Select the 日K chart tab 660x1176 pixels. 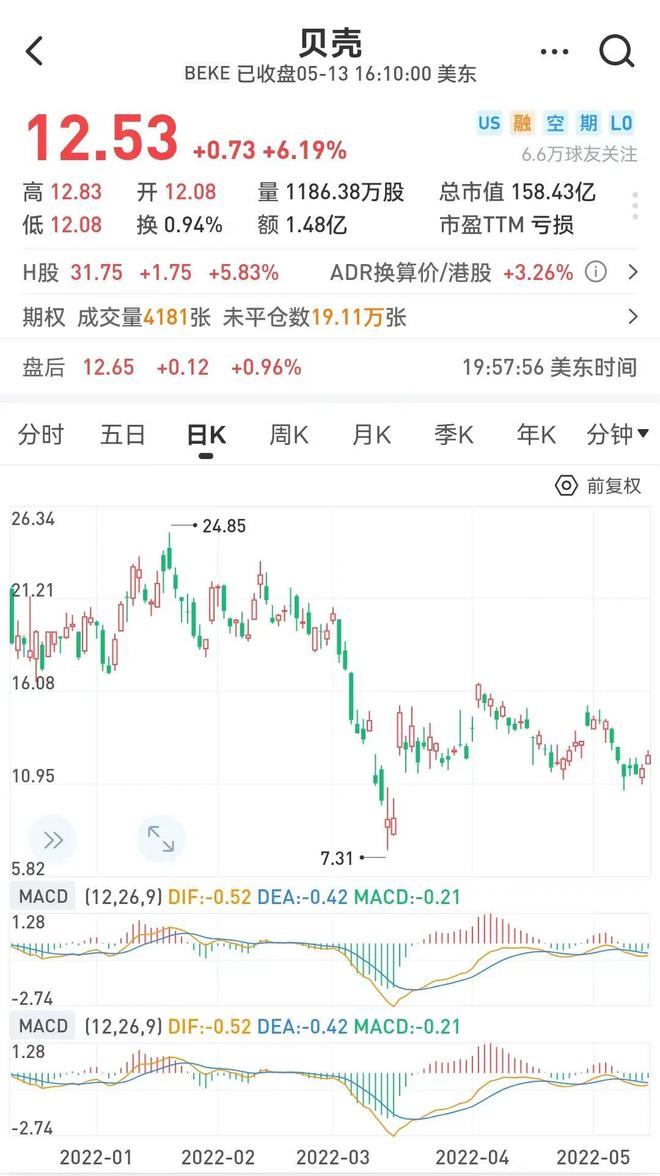(x=206, y=435)
